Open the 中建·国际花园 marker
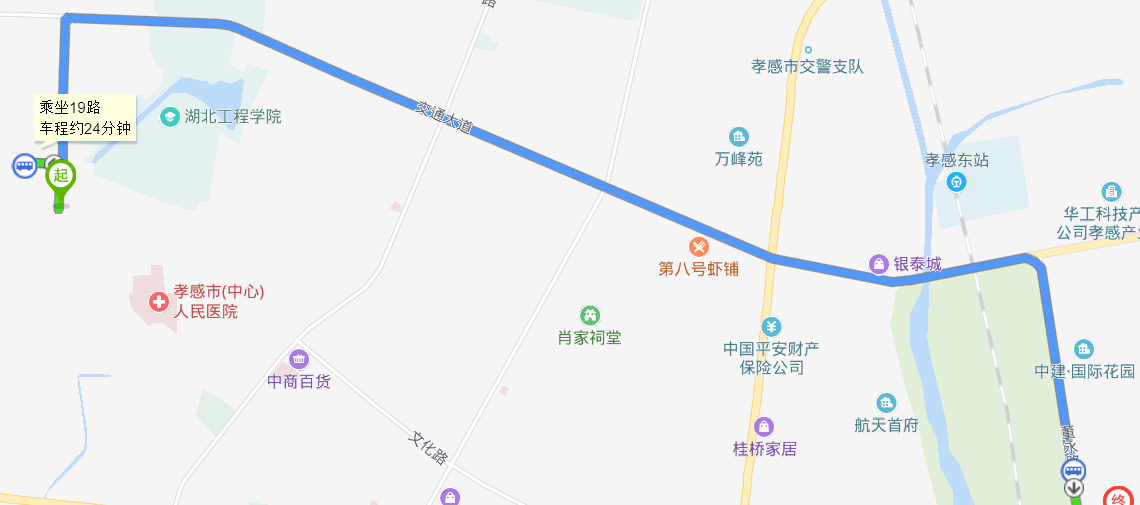The image size is (1140, 505). [x=1085, y=349]
